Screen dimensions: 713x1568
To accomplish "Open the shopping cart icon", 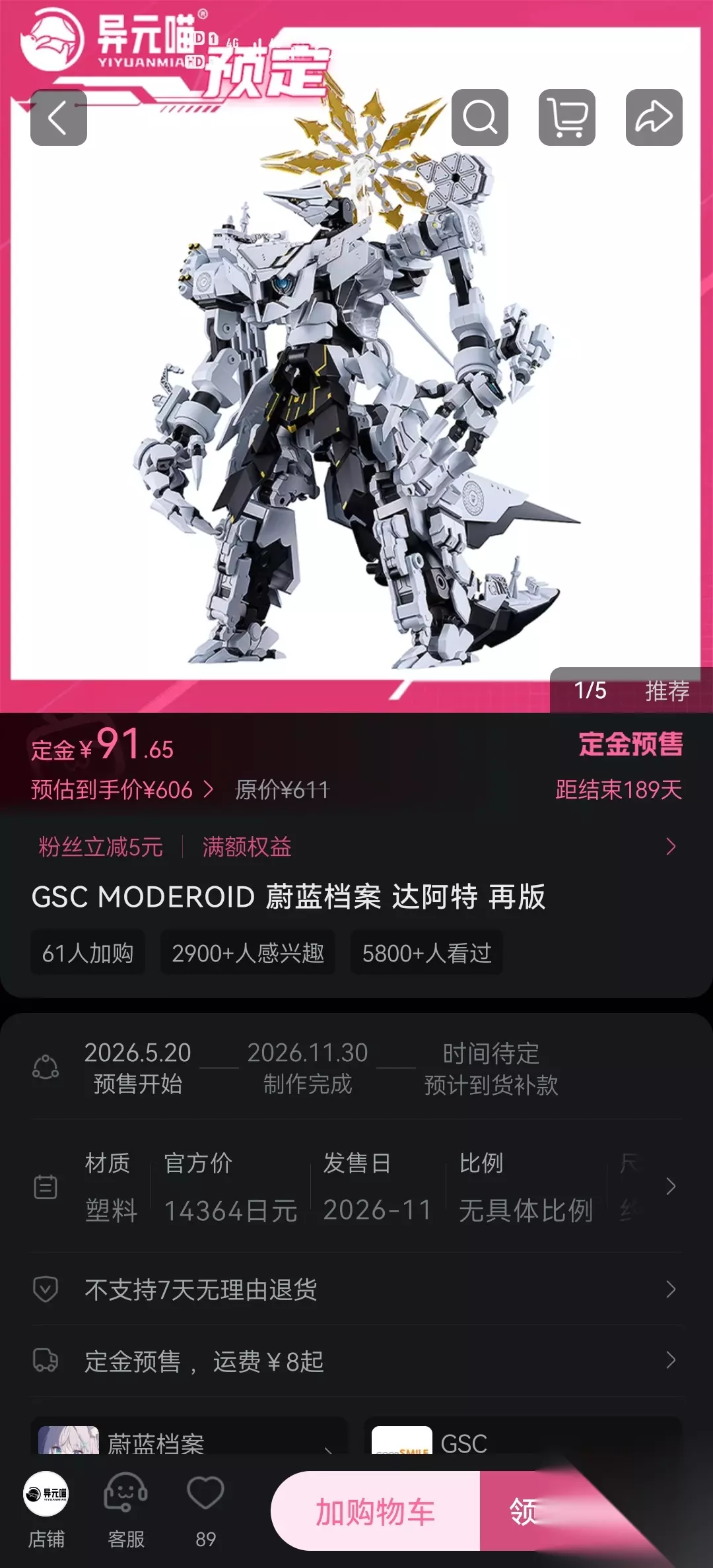I will [567, 117].
